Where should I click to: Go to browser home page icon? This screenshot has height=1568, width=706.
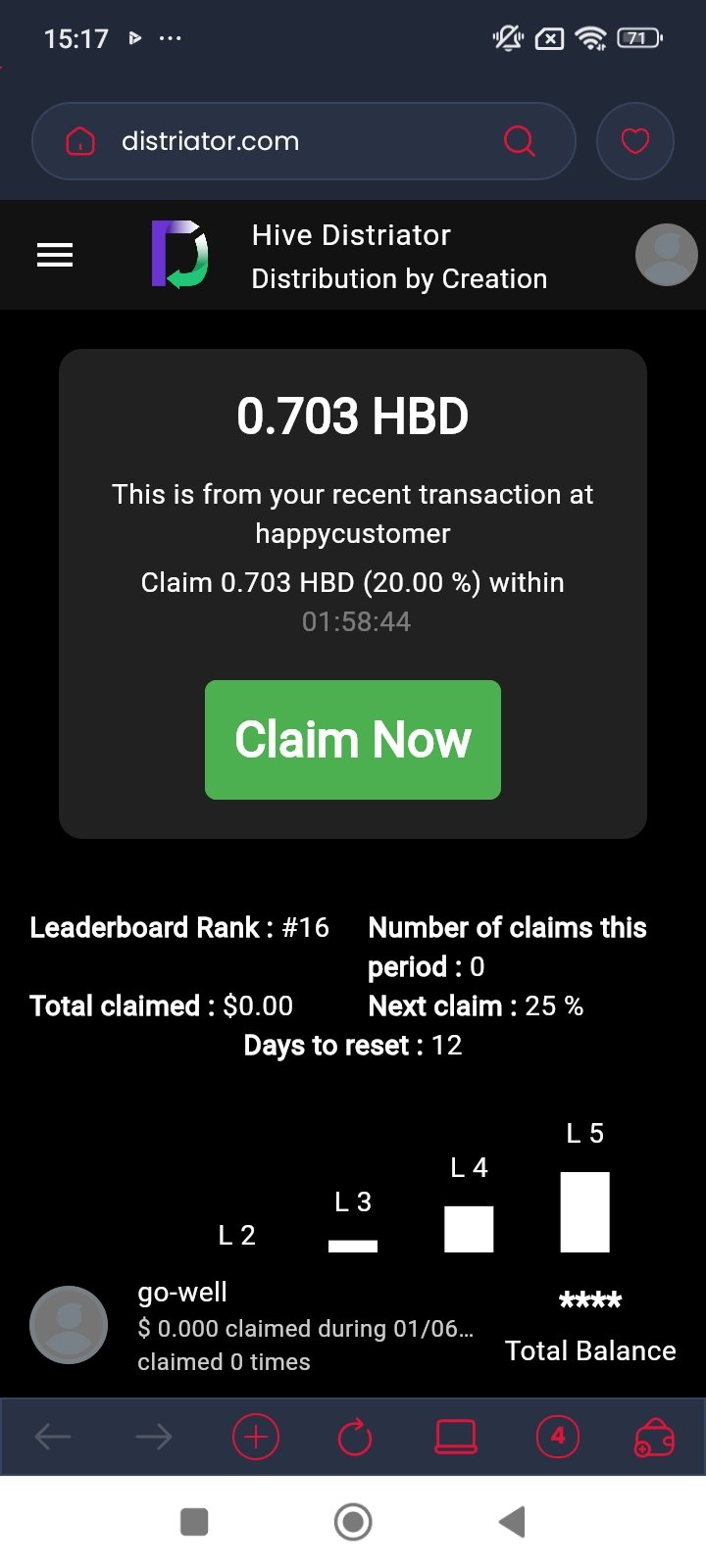tap(80, 141)
